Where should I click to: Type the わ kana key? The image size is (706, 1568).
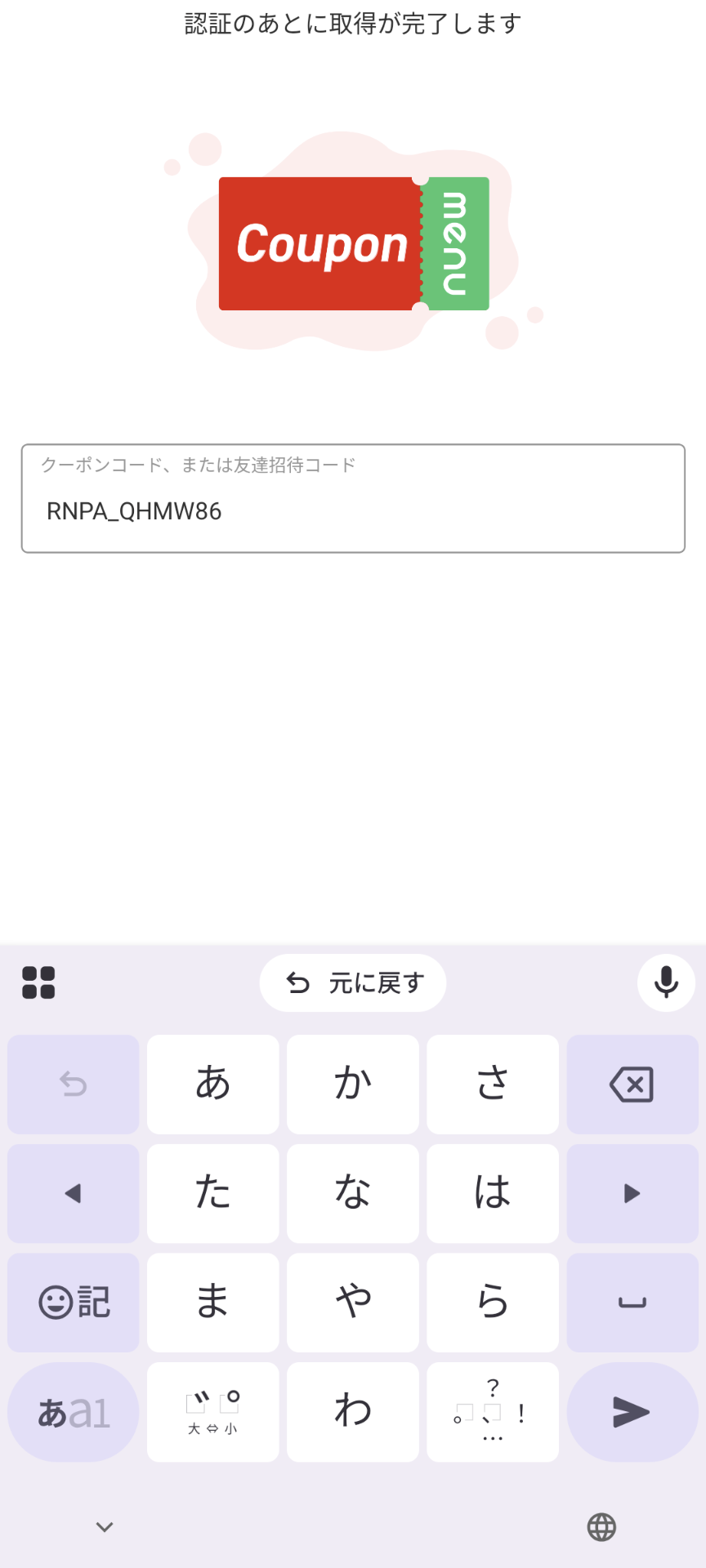coord(353,1412)
